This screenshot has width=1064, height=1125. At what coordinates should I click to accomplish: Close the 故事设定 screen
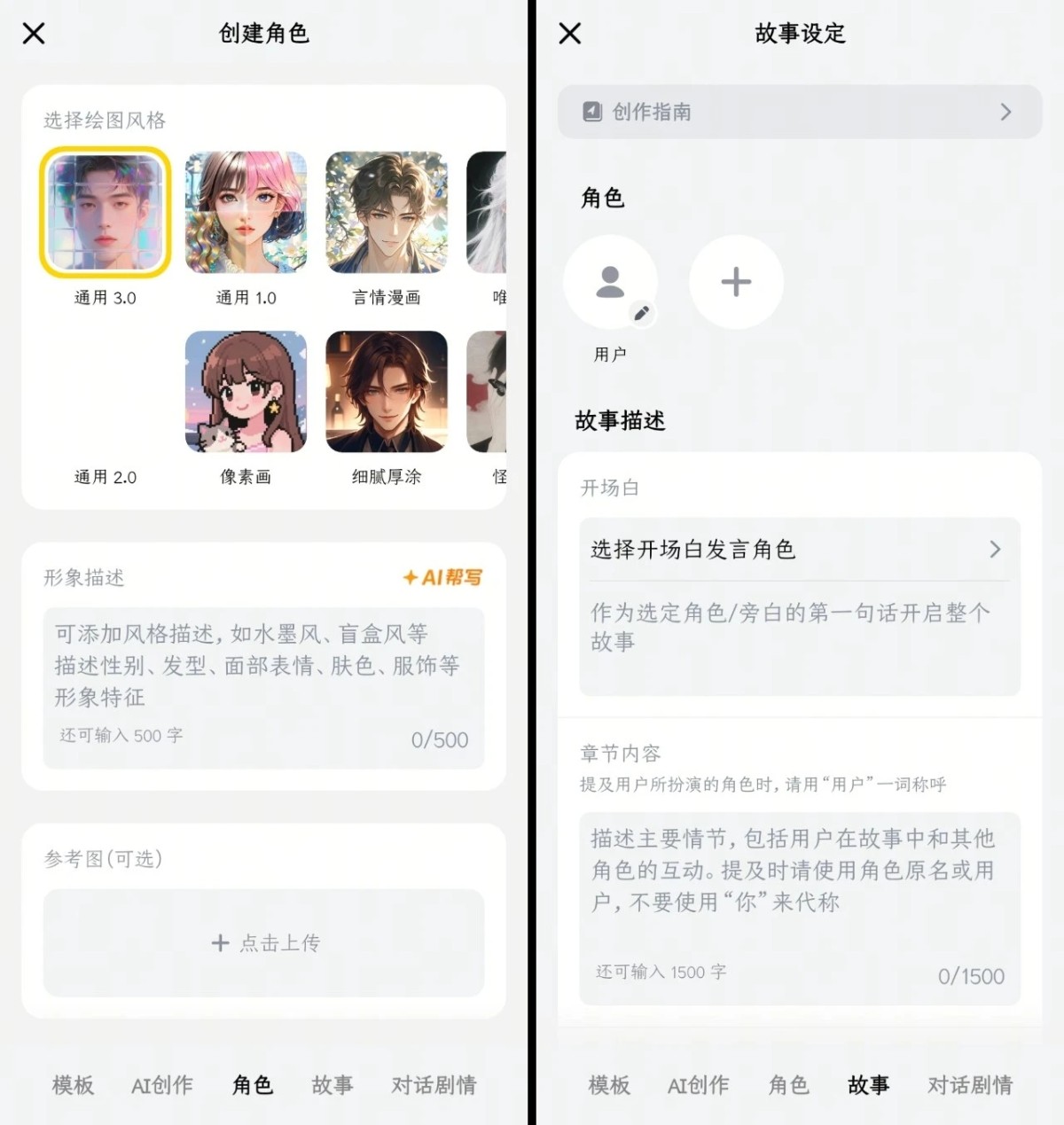pyautogui.click(x=570, y=34)
